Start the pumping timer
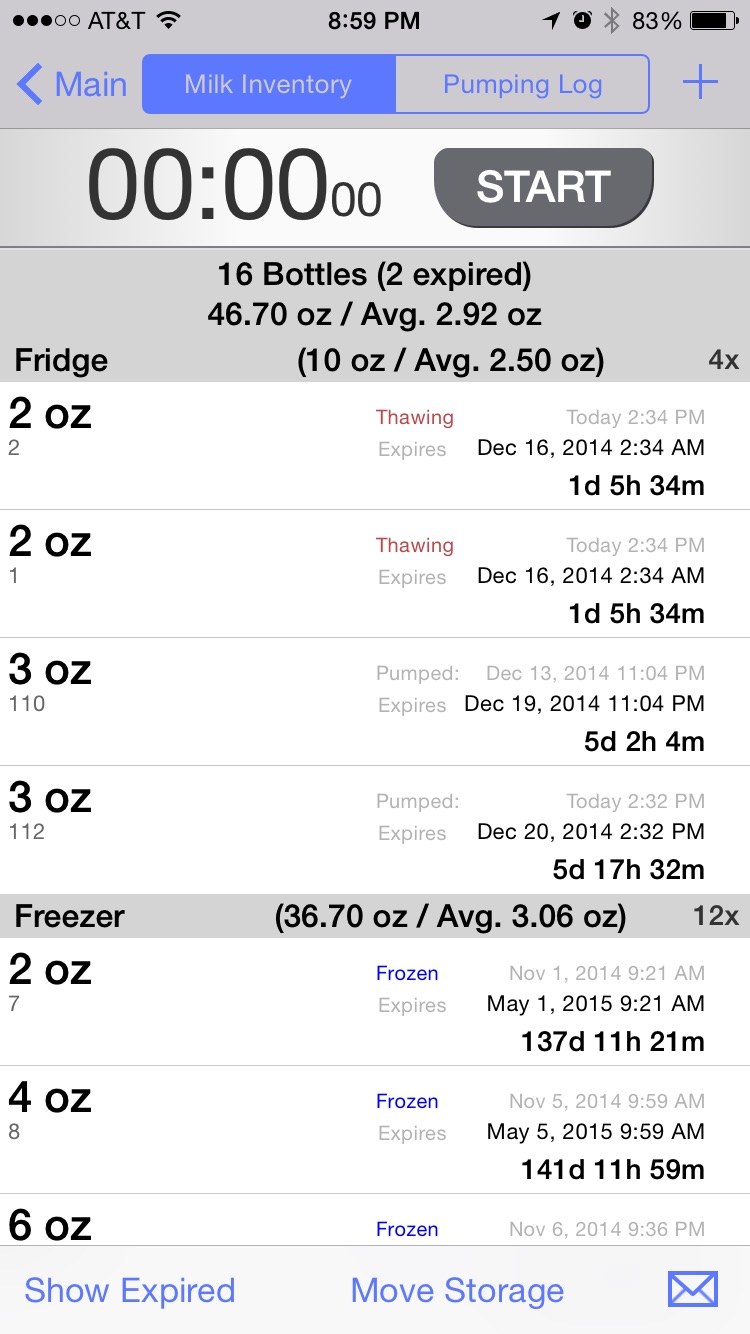The height and width of the screenshot is (1334, 750). [543, 187]
